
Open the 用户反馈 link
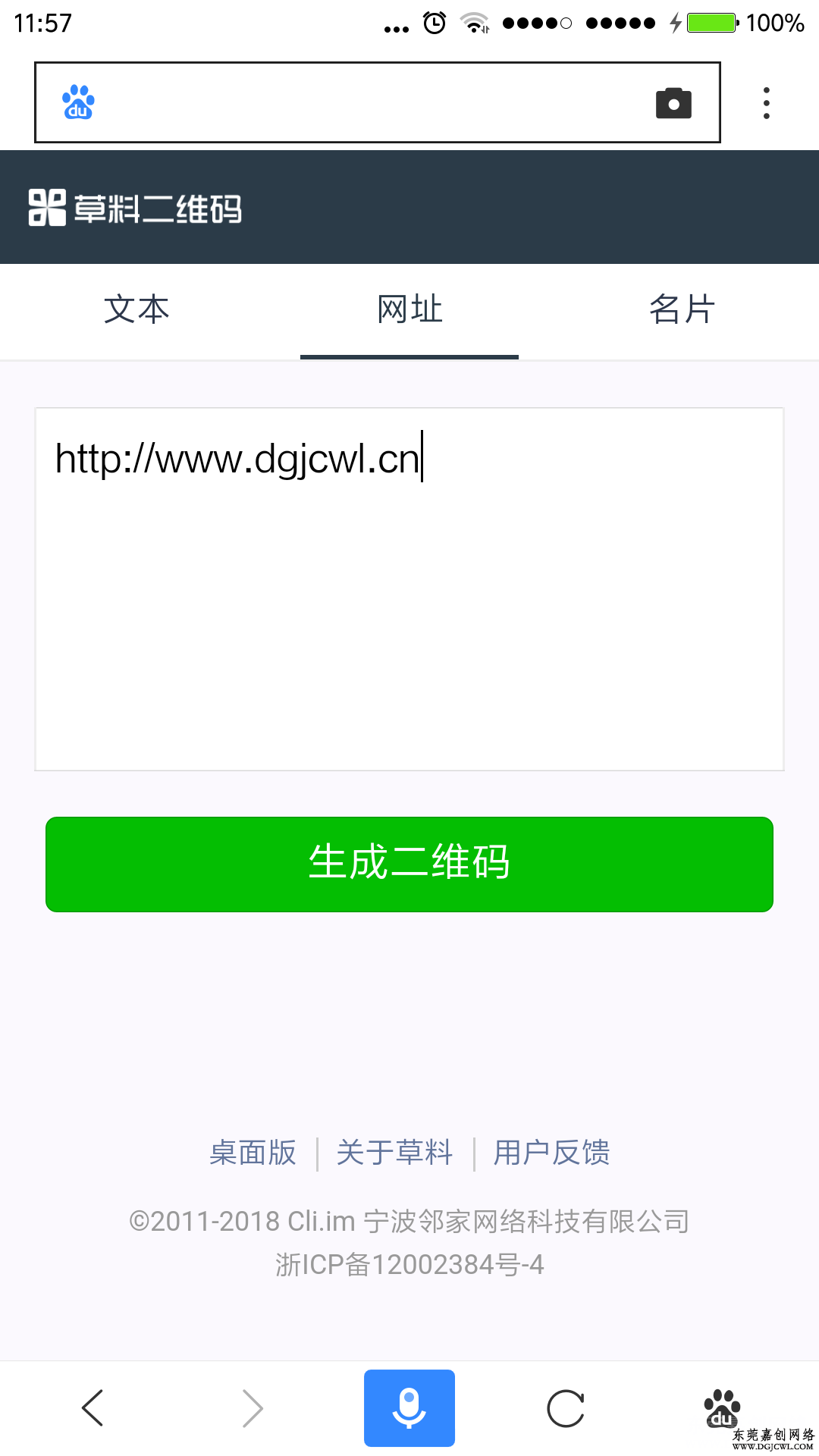[x=552, y=1153]
